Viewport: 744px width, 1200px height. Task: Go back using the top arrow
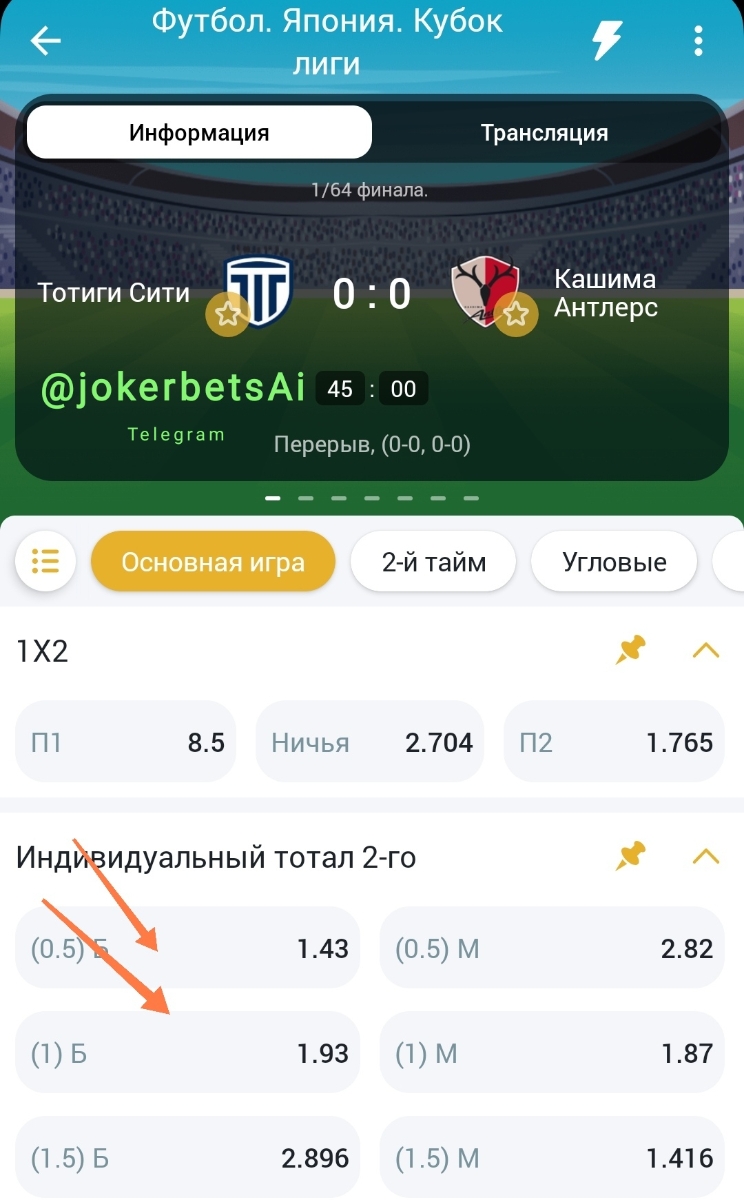point(46,41)
